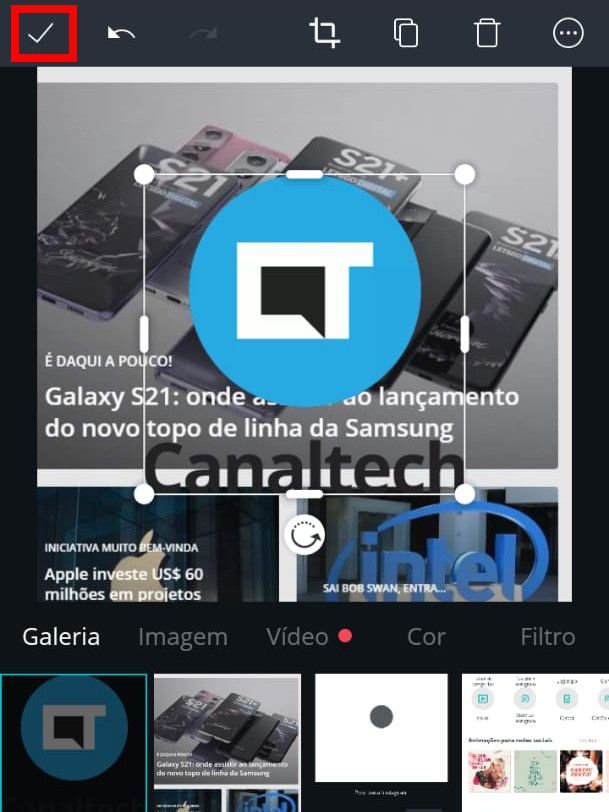The image size is (609, 812).
Task: Switch to the Cor tab
Action: tap(426, 637)
